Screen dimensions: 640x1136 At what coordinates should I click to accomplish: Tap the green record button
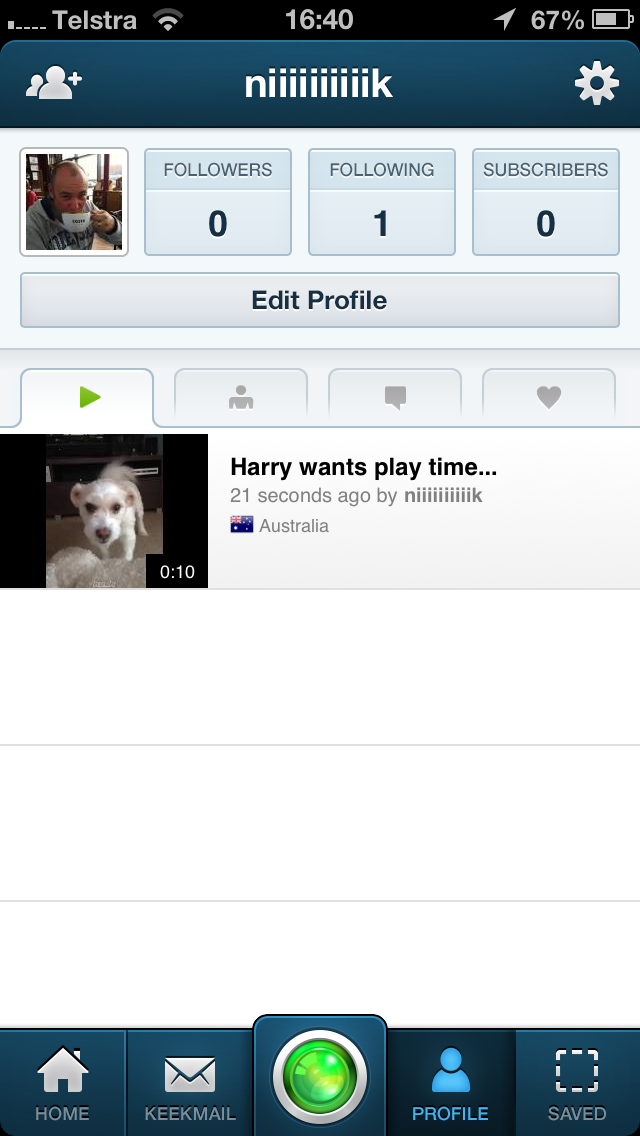coord(320,1077)
